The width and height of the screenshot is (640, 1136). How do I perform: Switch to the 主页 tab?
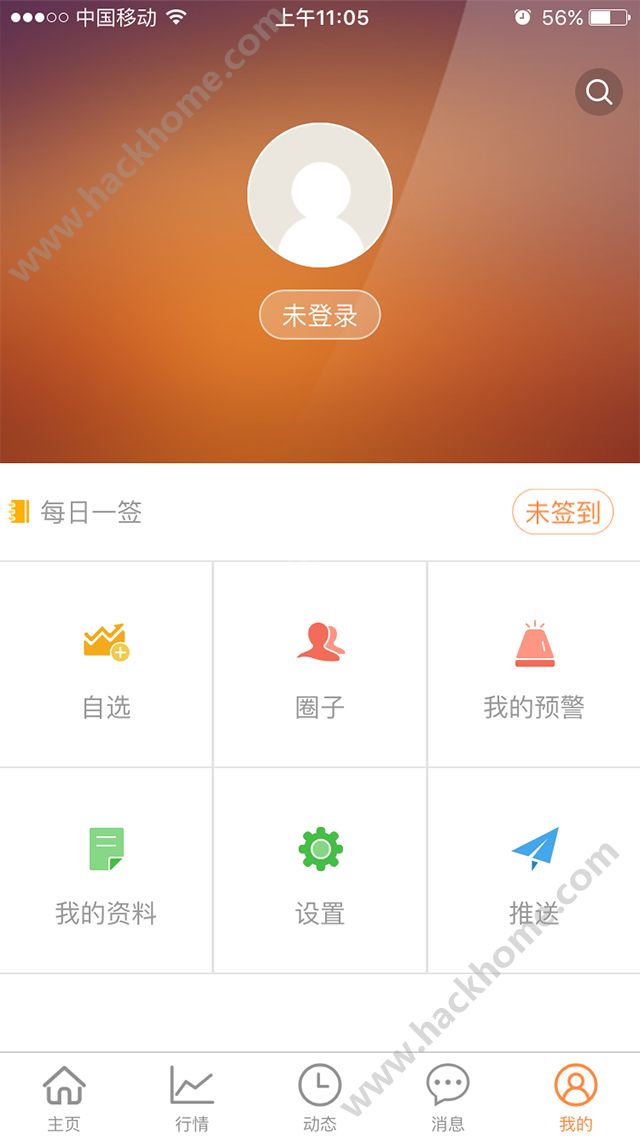(x=64, y=1096)
